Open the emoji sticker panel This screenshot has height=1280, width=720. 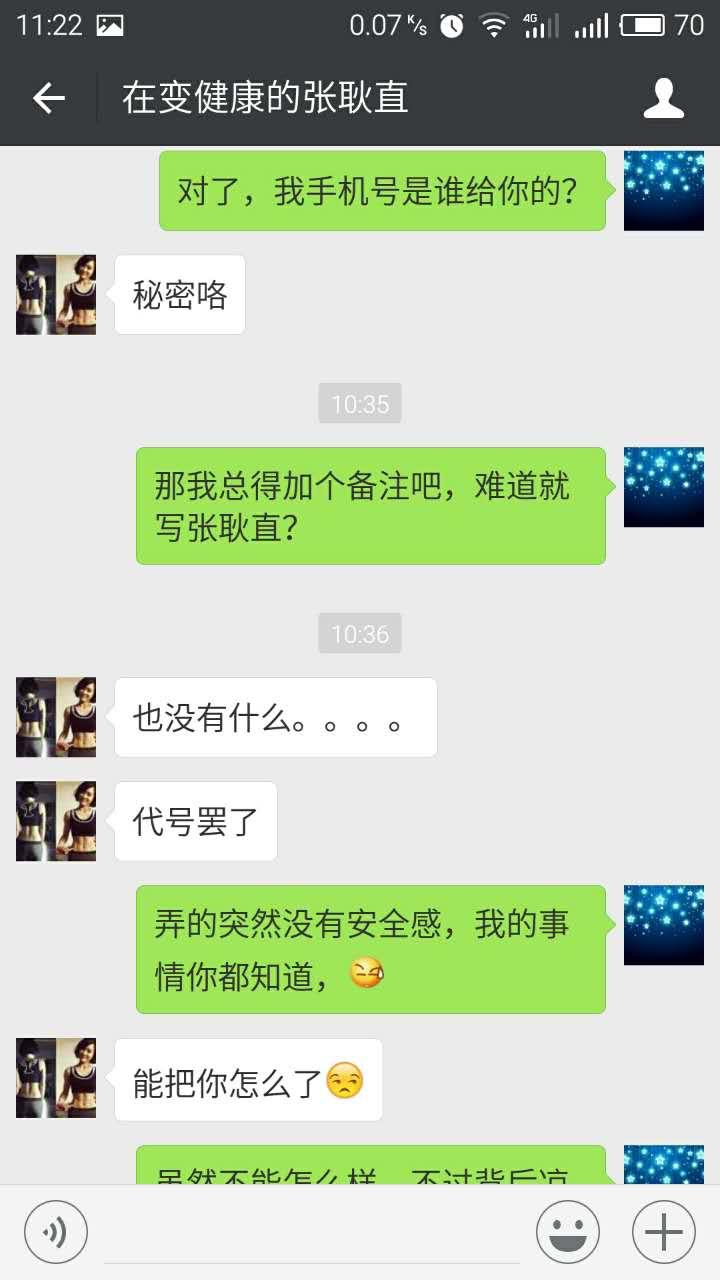pyautogui.click(x=567, y=1231)
